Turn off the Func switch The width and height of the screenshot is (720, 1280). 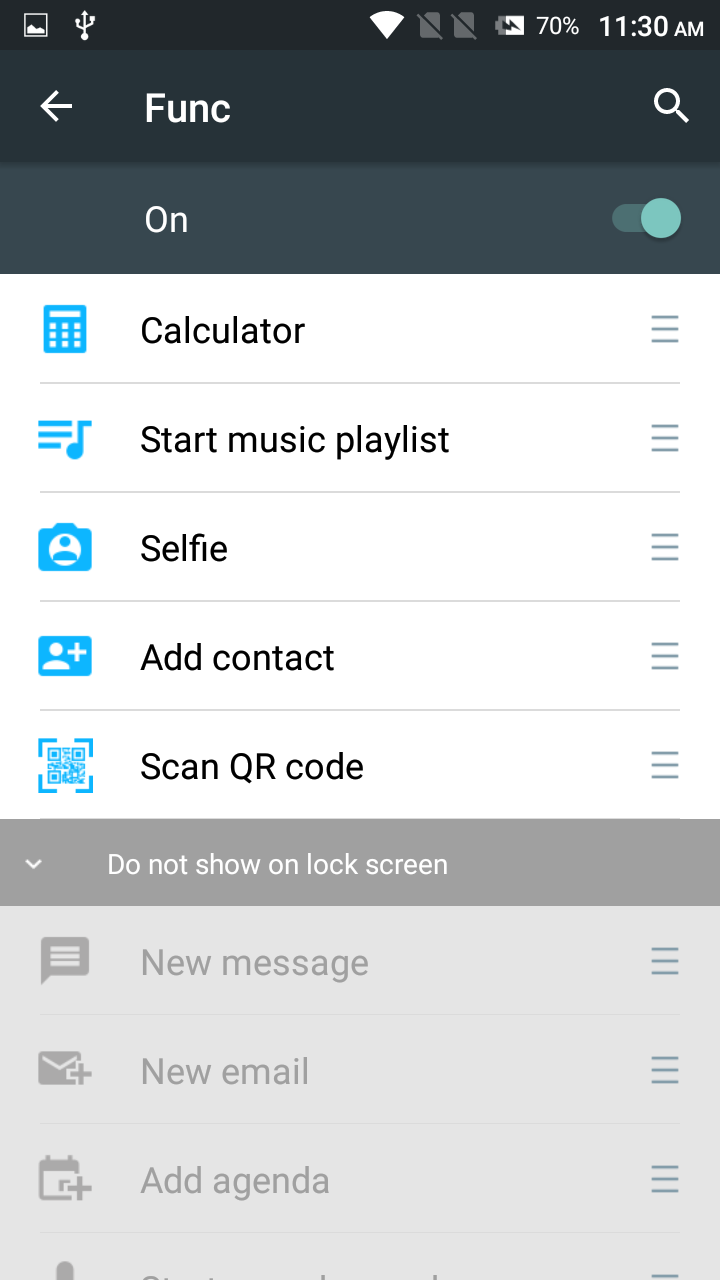(647, 219)
